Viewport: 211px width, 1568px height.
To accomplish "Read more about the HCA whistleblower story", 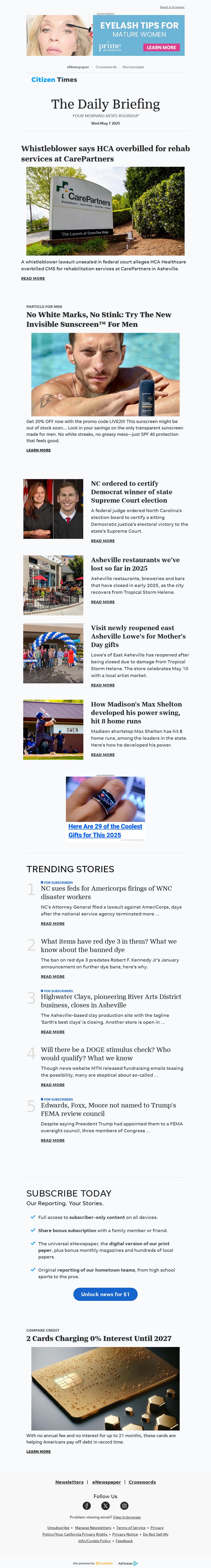I will [33, 278].
